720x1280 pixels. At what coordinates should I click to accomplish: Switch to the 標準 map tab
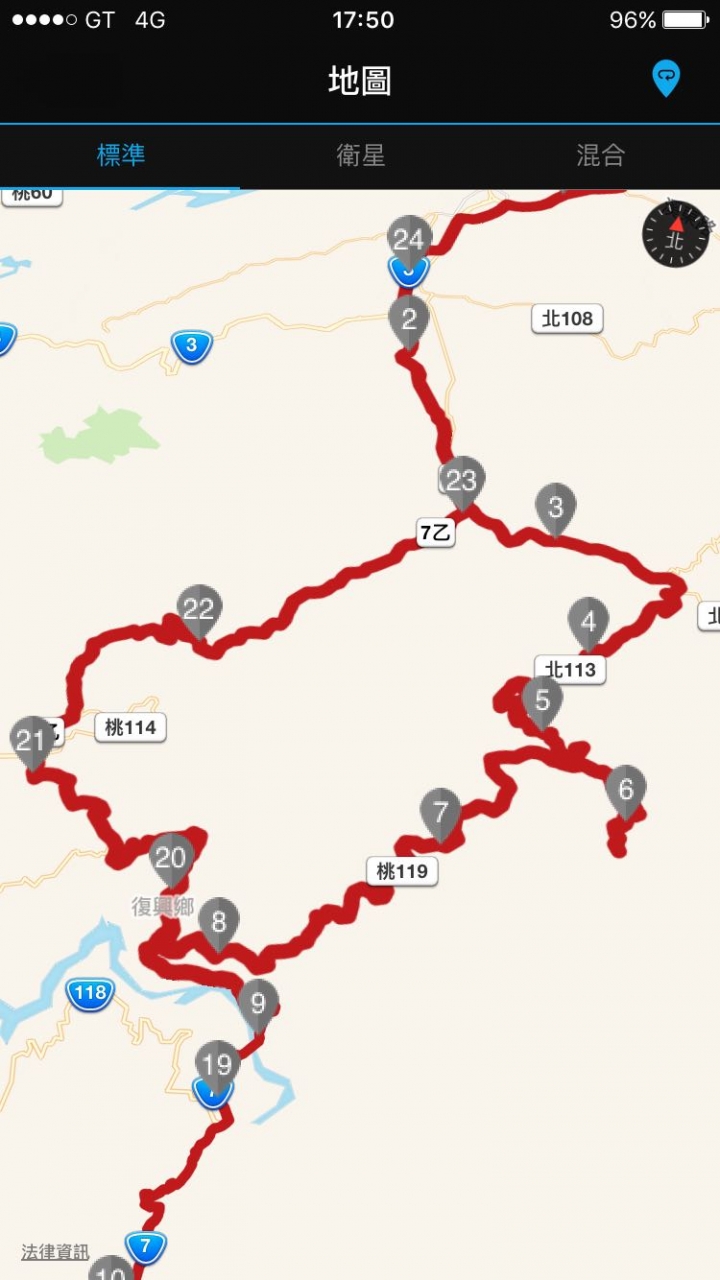pos(120,155)
